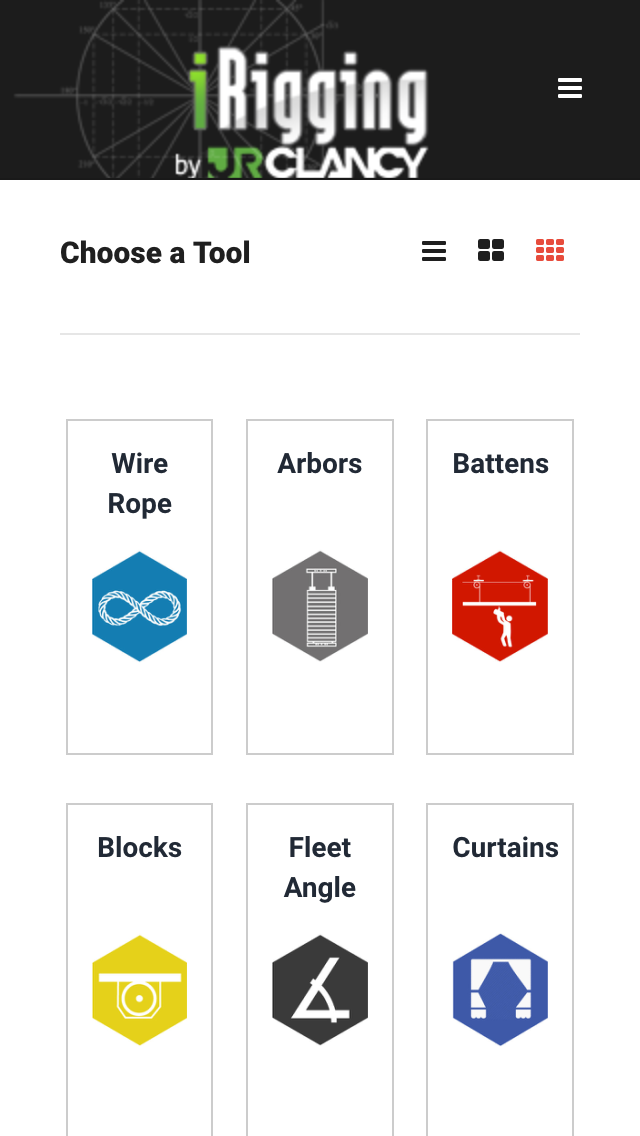Viewport: 640px width, 1136px height.
Task: Switch to two-column grid view
Action: coord(491,250)
